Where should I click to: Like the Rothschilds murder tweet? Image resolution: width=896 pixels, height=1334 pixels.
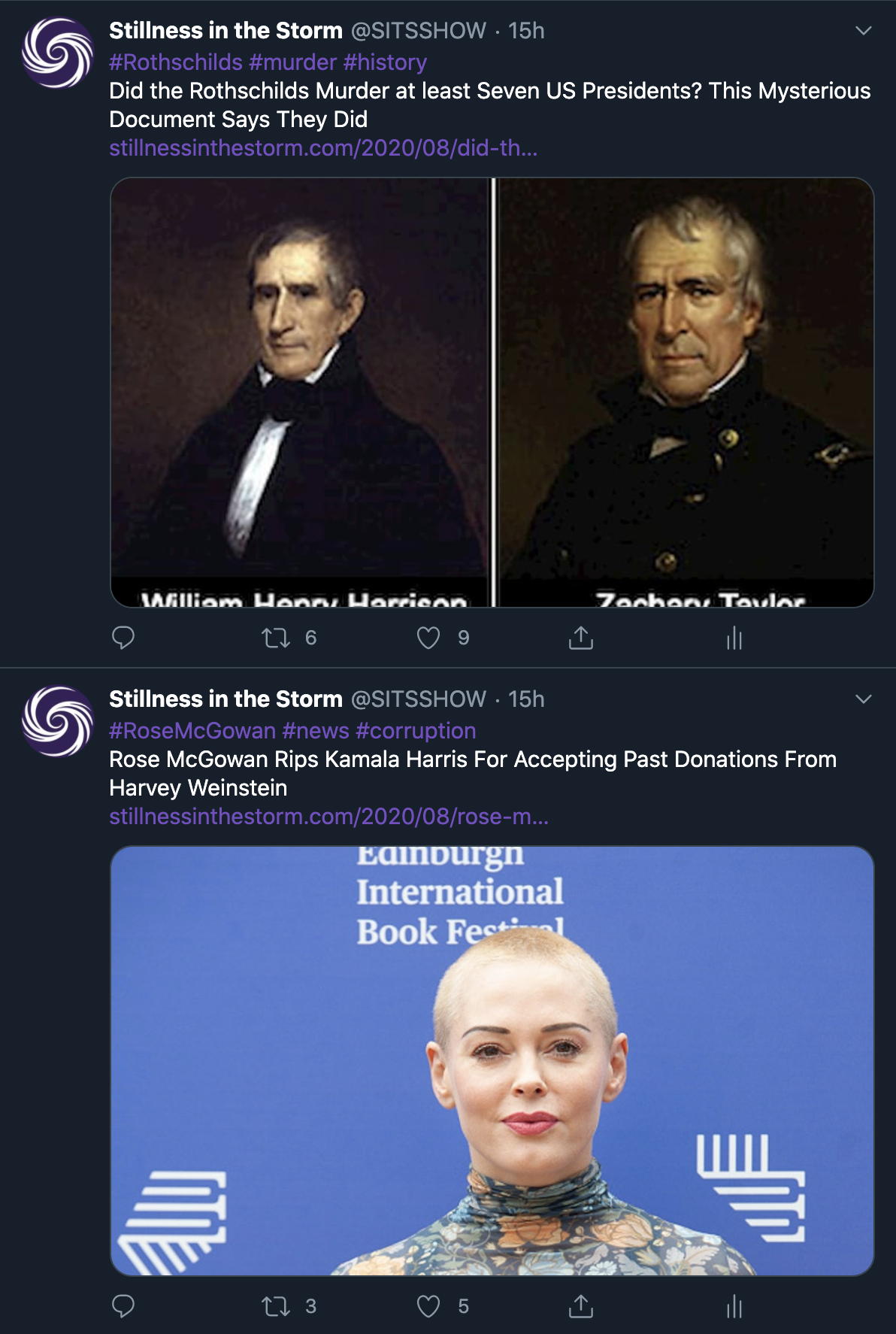coord(428,638)
